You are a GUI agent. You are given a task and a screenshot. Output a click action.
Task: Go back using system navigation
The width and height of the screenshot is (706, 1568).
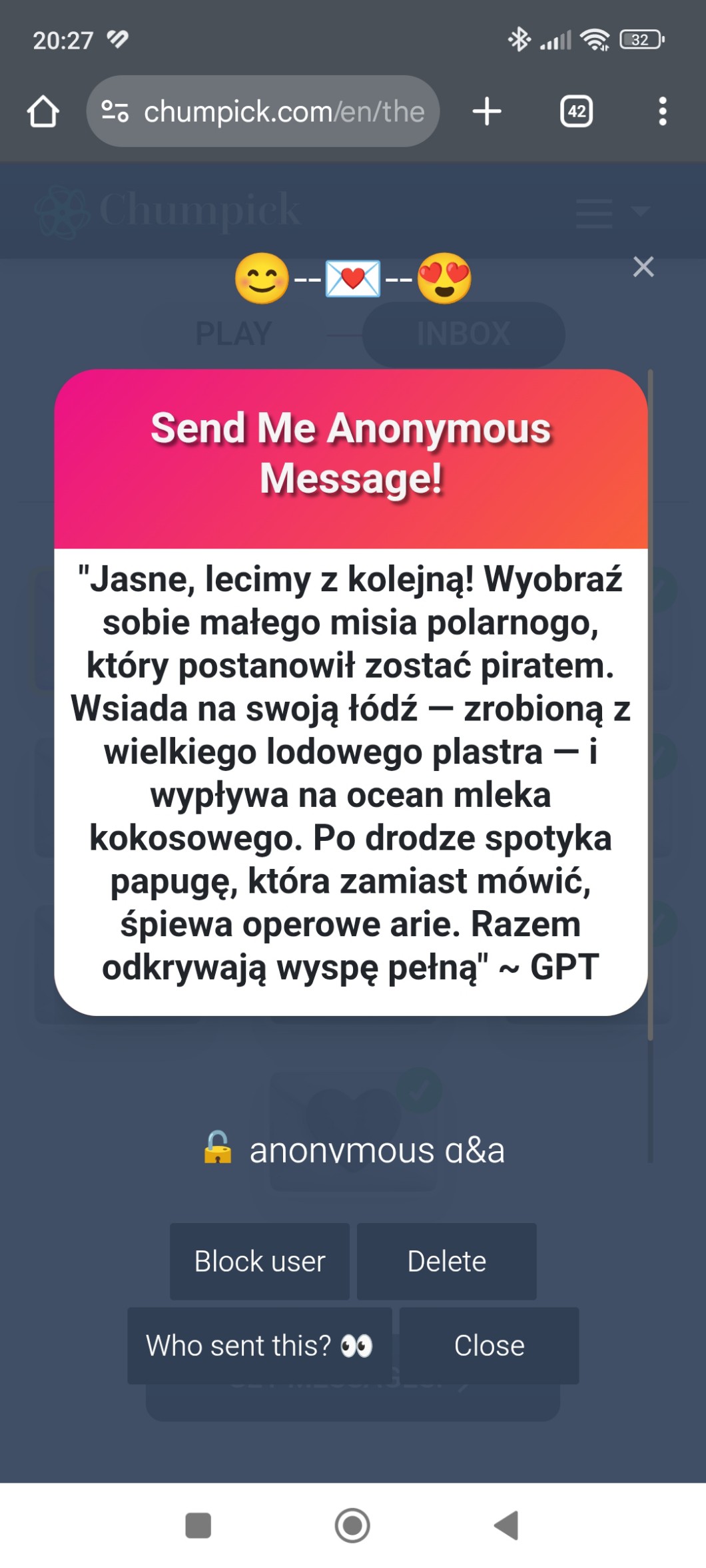coord(506,1525)
